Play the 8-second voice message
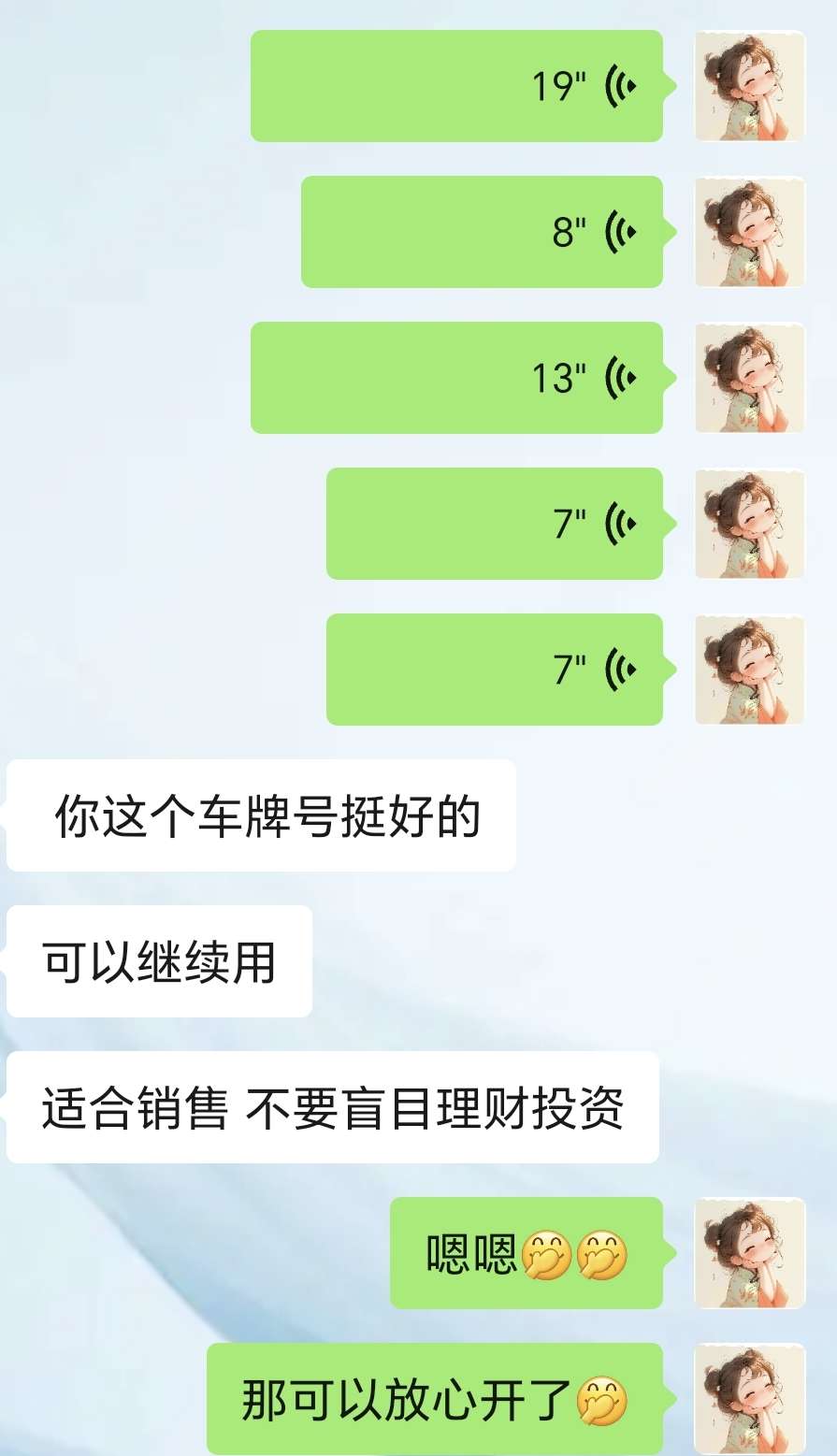The image size is (837, 1456). coord(482,232)
